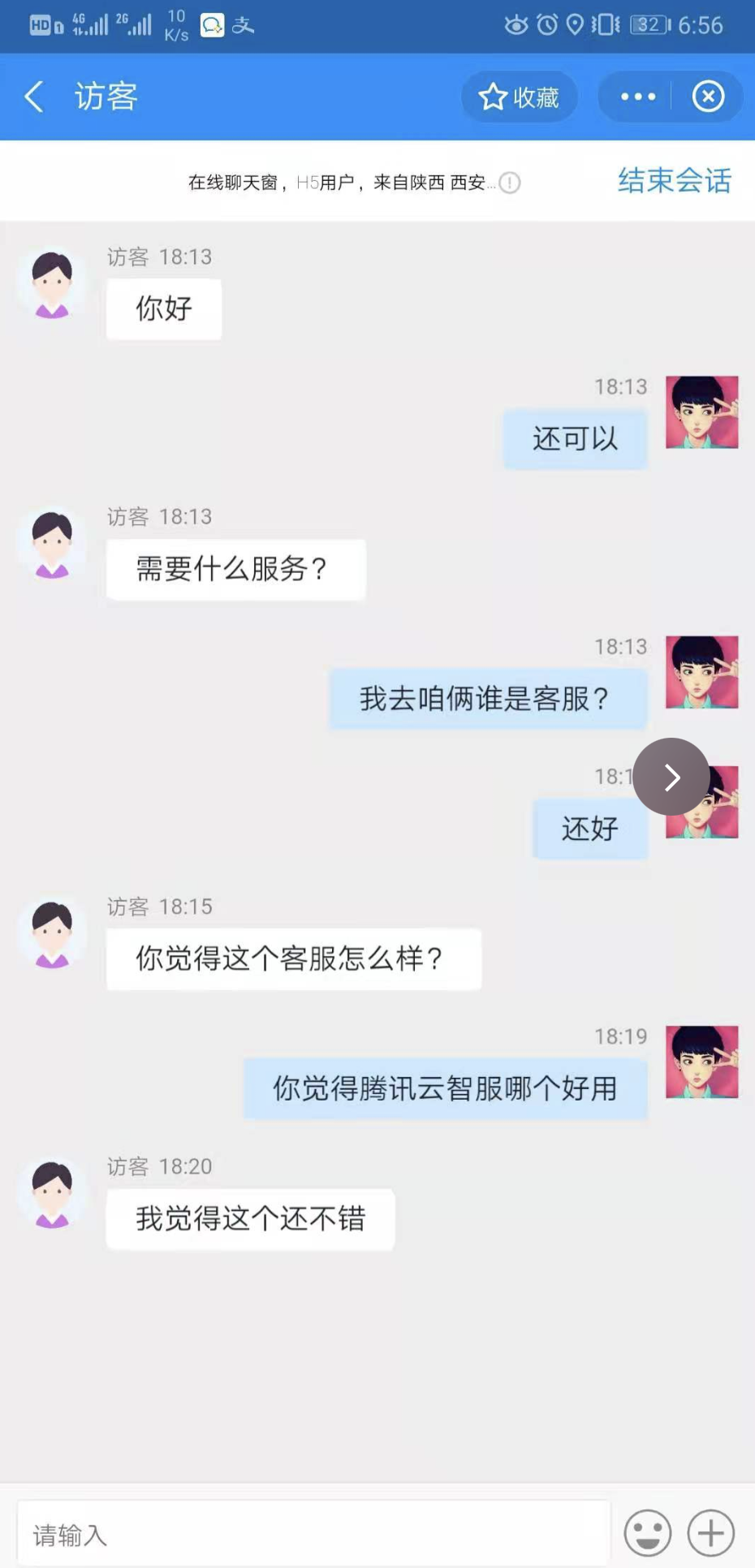Click the star icon to favorite this conversation
Viewport: 755px width, 1568px height.
492,96
